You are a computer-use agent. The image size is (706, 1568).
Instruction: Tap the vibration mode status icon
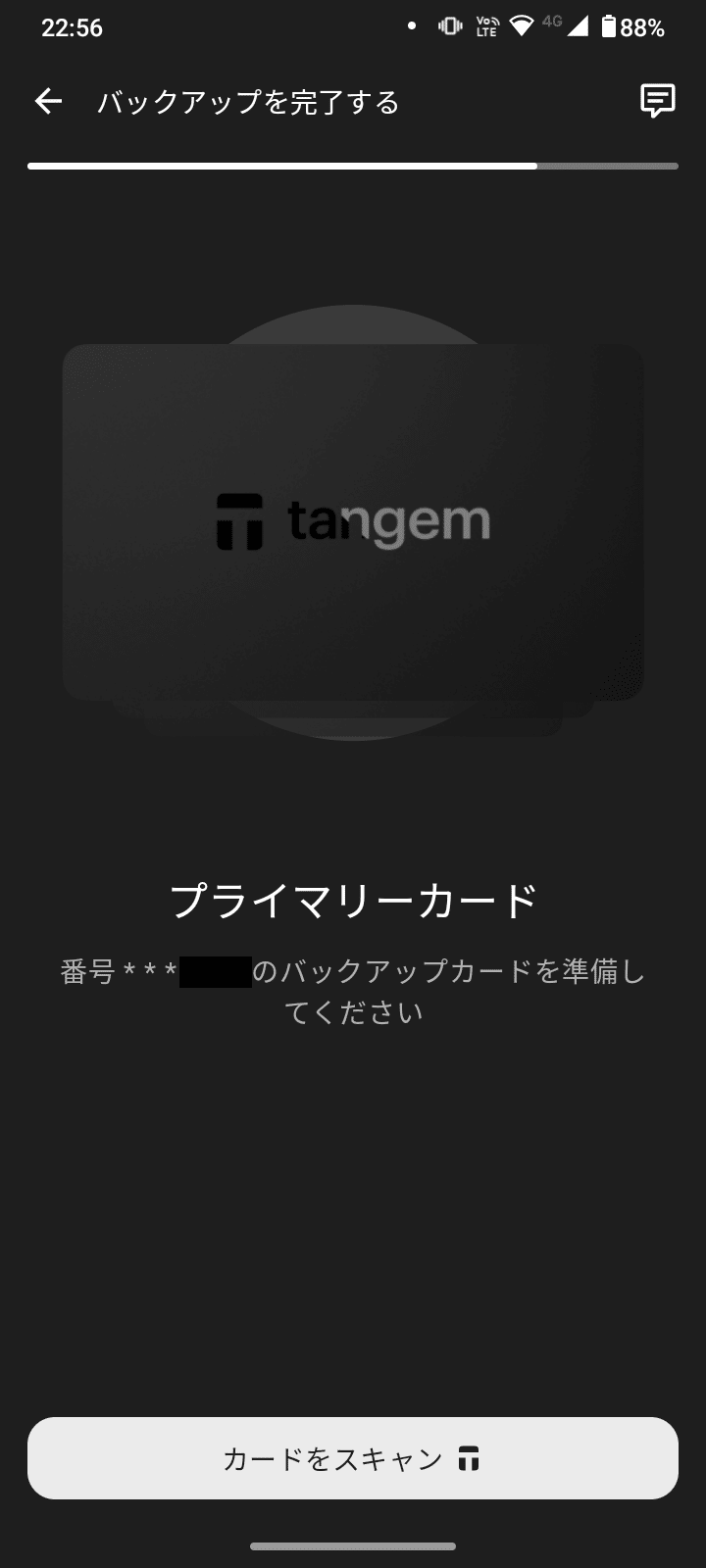(x=449, y=26)
